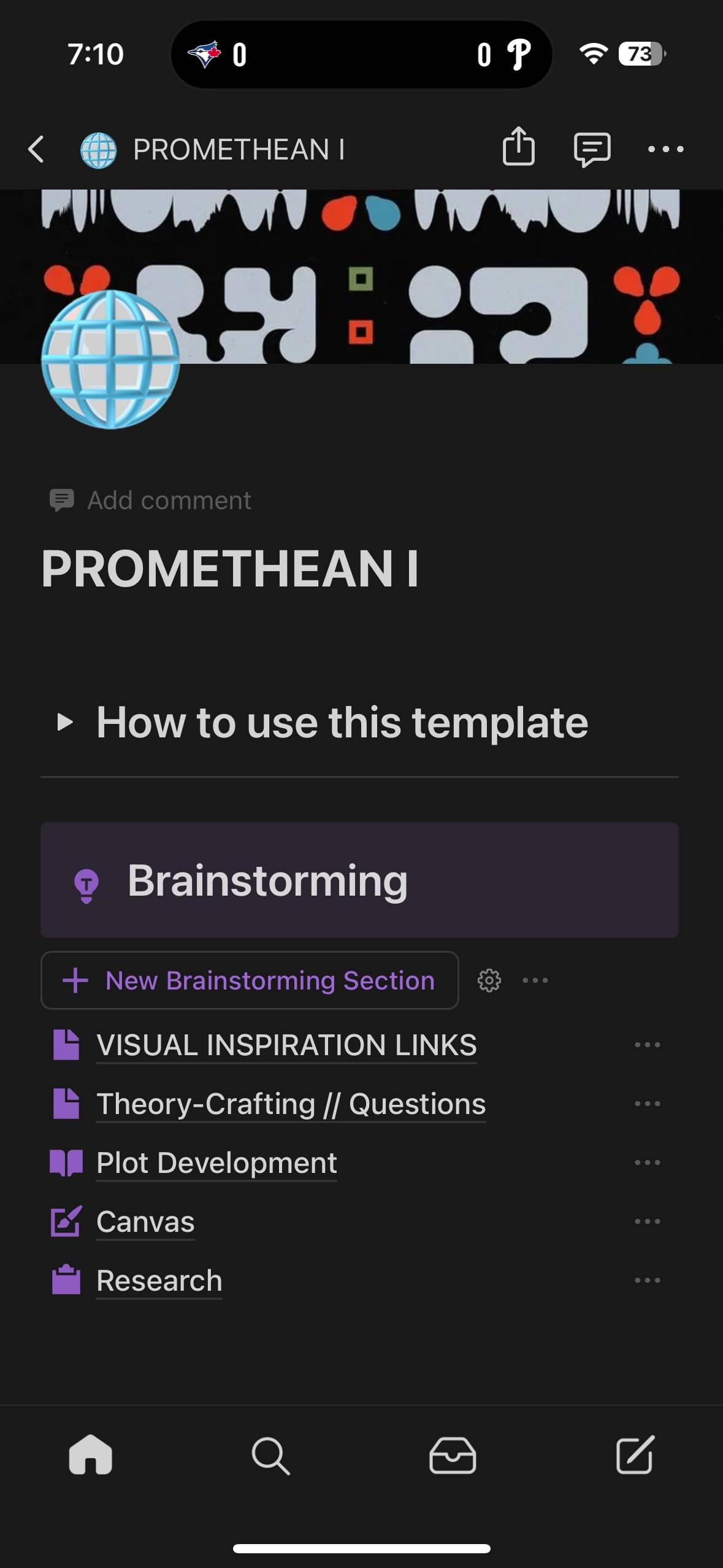Add comment to the page
This screenshot has width=723, height=1568.
tap(151, 500)
